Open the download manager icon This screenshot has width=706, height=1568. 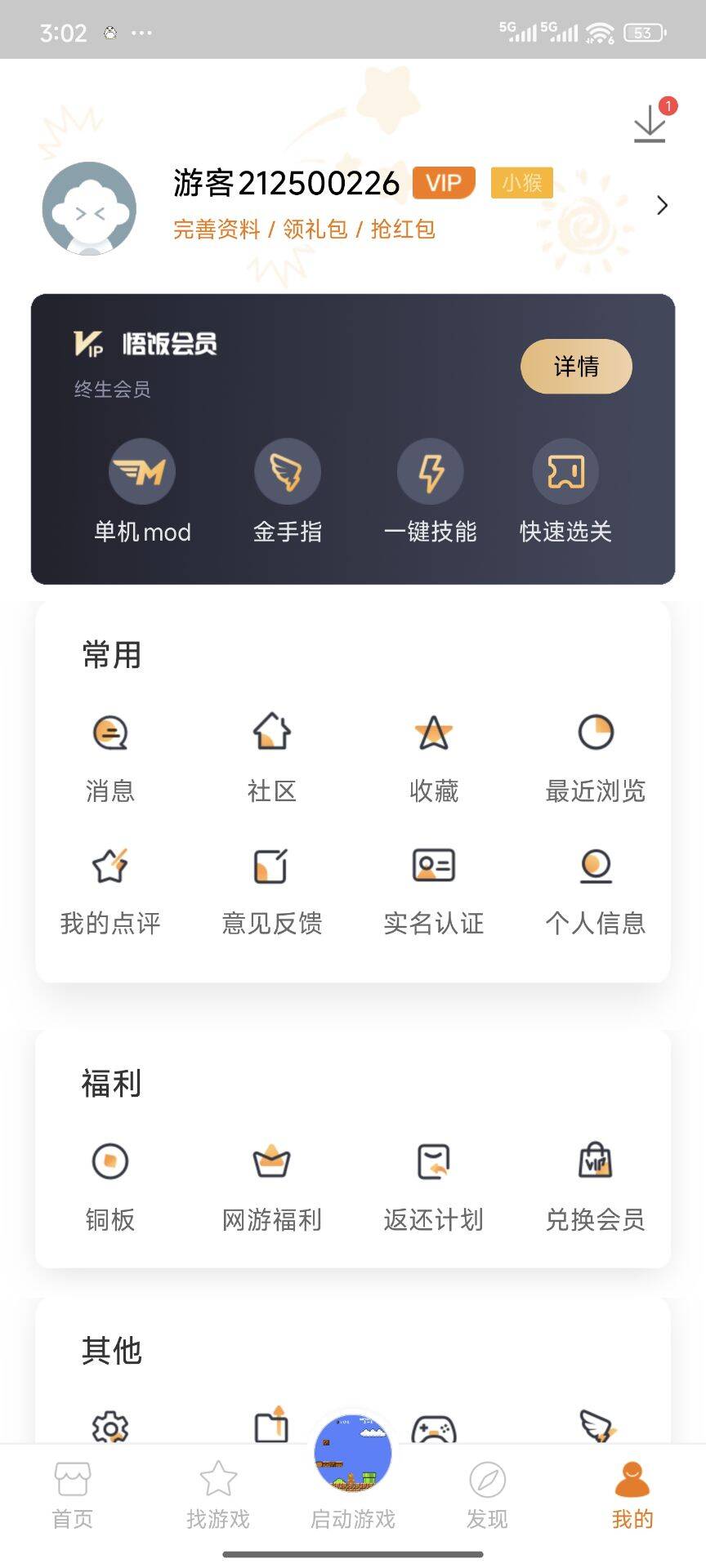coord(650,124)
